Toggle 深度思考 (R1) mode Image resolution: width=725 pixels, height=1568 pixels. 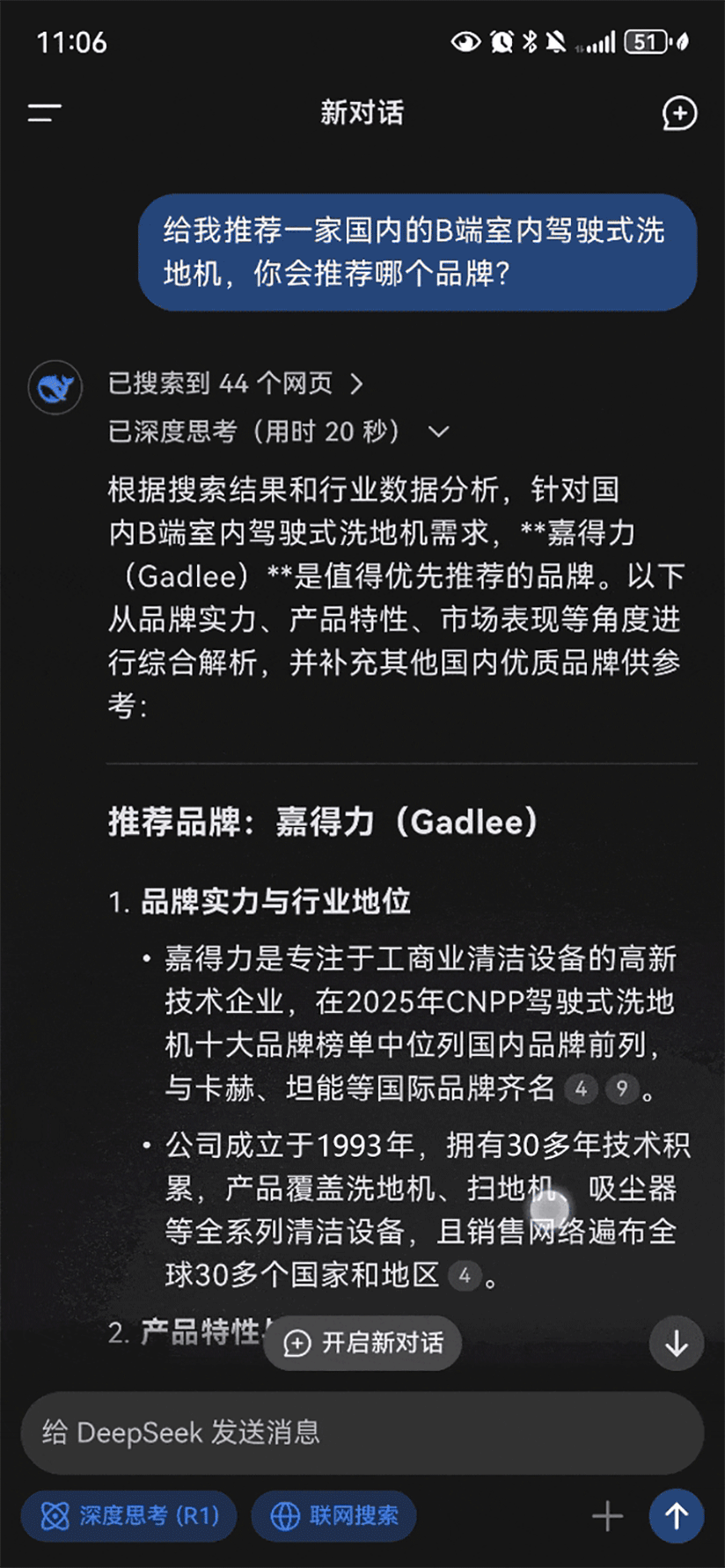pos(129,1516)
